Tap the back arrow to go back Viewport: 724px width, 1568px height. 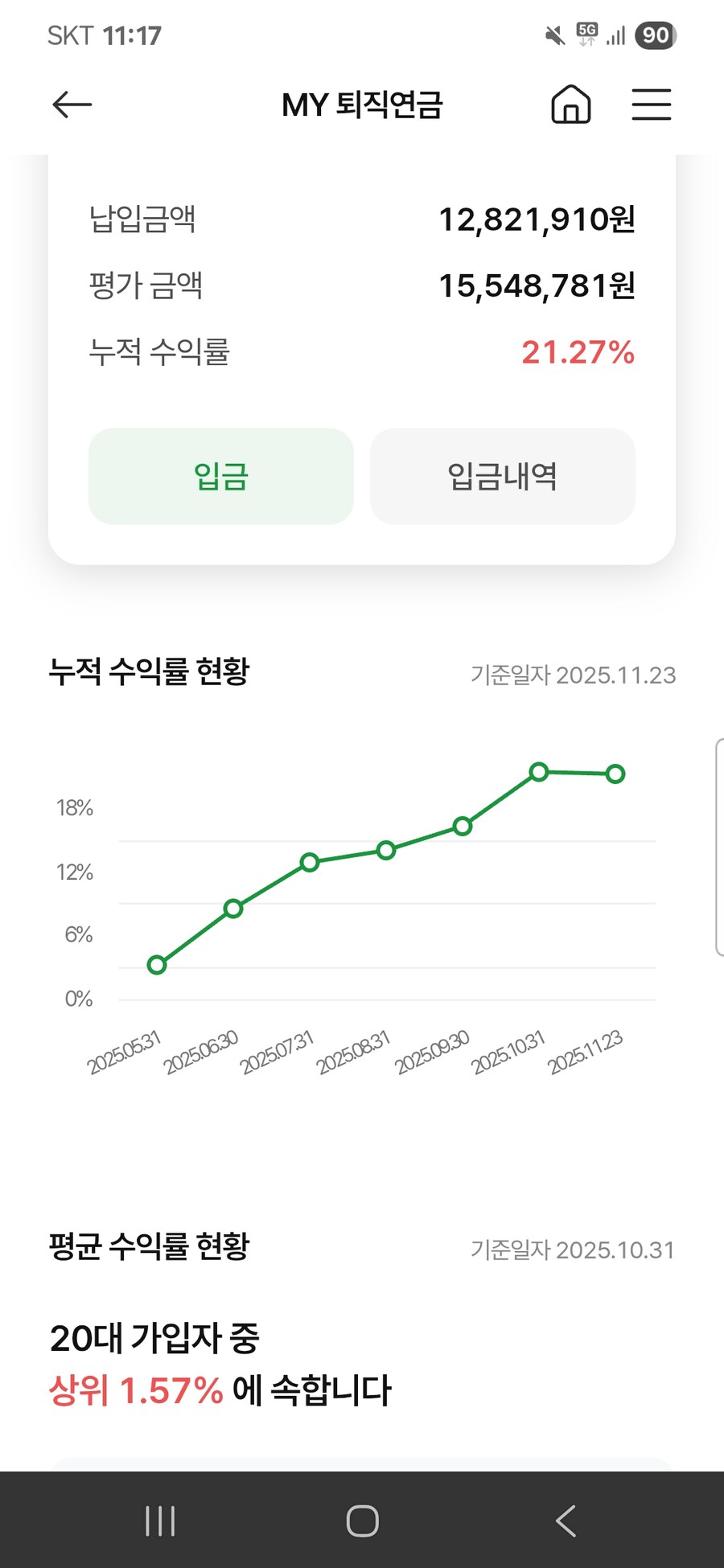coord(71,105)
